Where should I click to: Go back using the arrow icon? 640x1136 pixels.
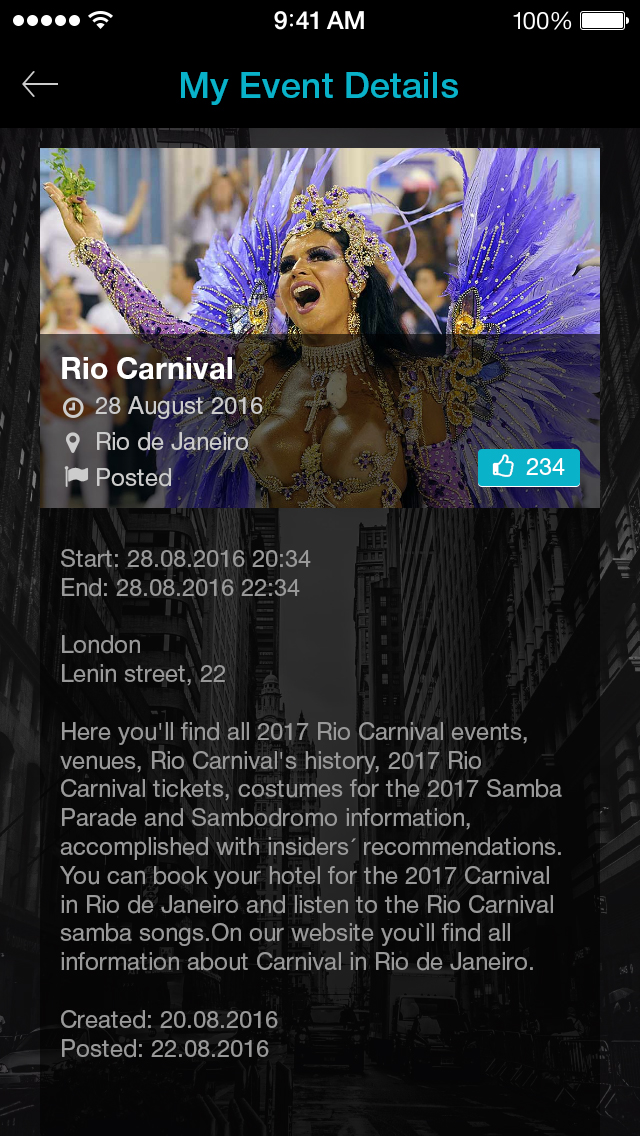(x=40, y=85)
